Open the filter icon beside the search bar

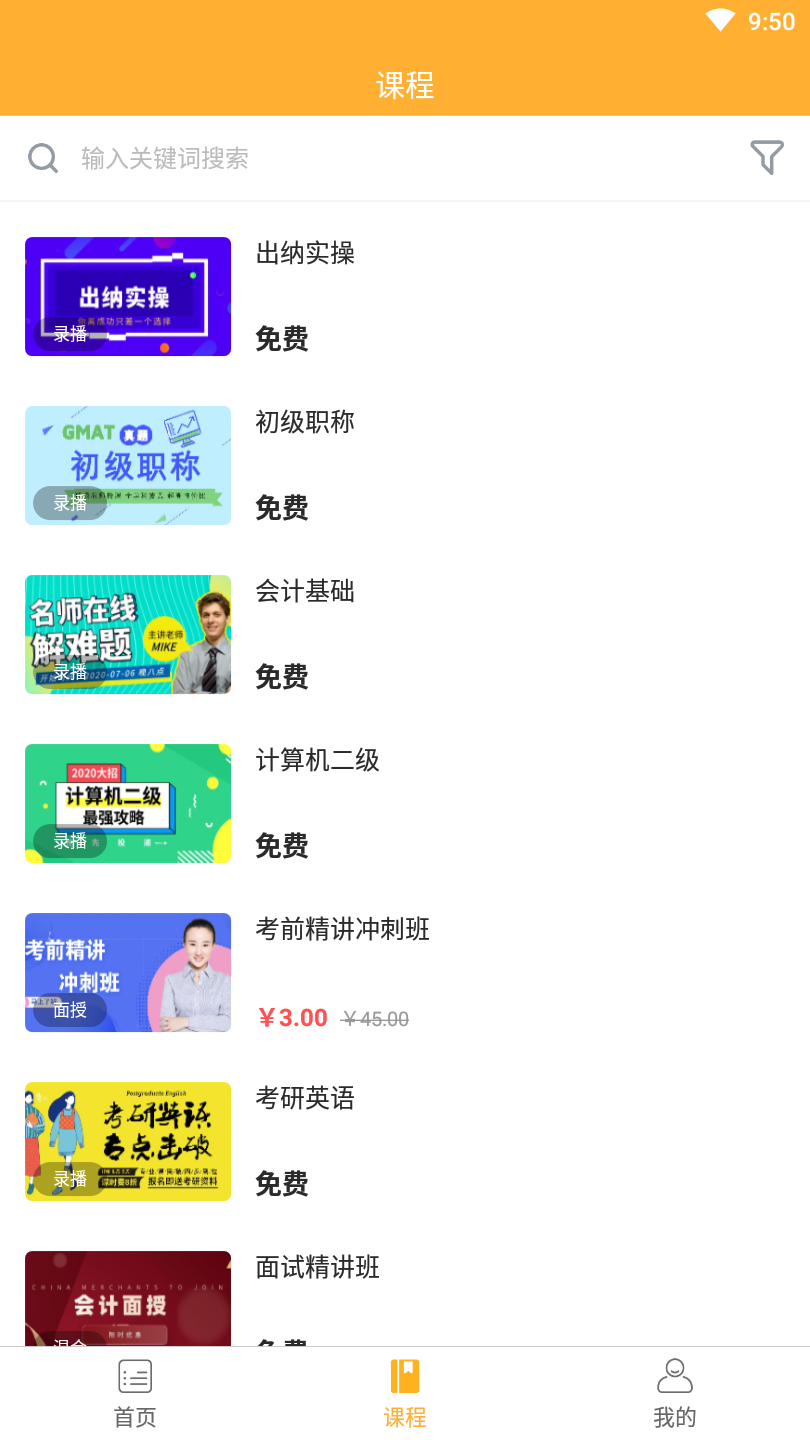pyautogui.click(x=766, y=158)
